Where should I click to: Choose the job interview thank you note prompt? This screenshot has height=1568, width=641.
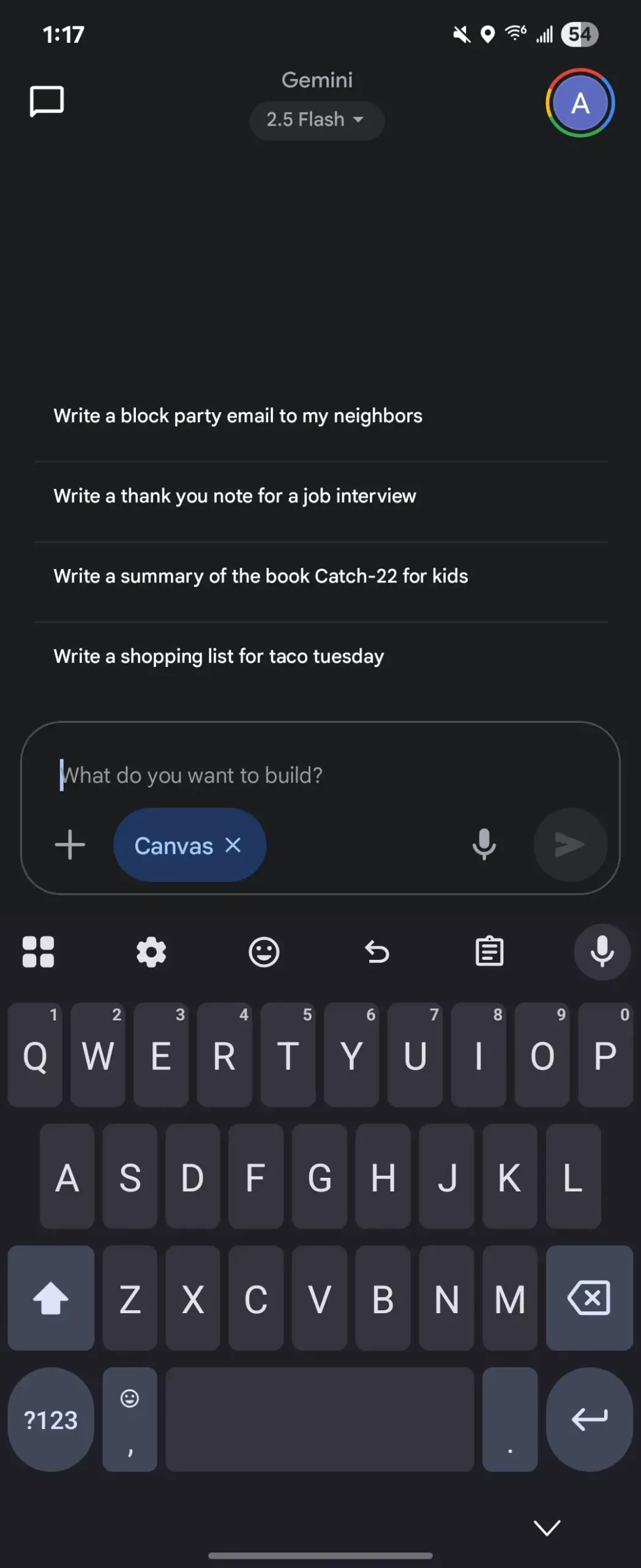234,496
